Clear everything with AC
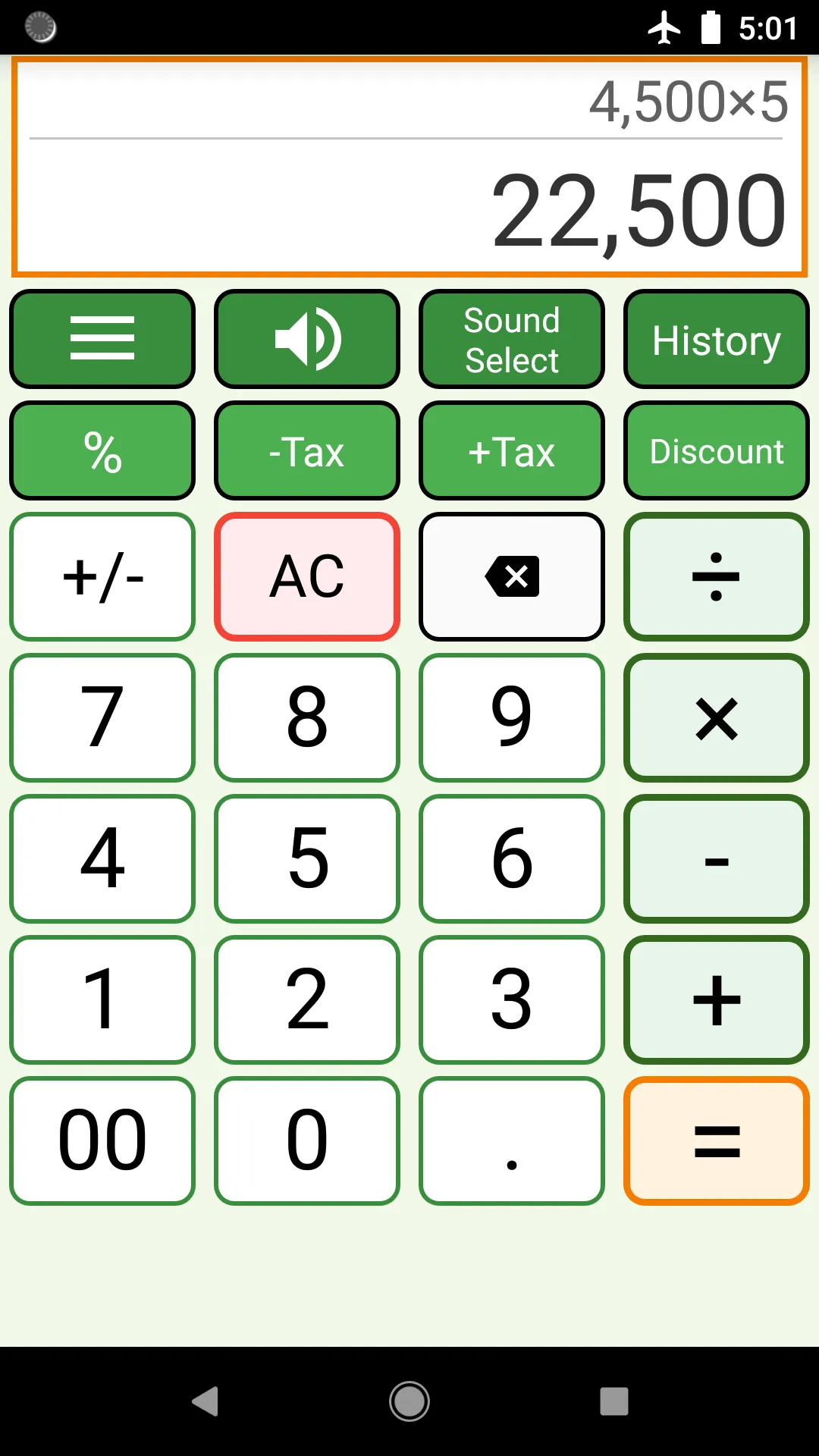Image resolution: width=819 pixels, height=1456 pixels. click(306, 576)
